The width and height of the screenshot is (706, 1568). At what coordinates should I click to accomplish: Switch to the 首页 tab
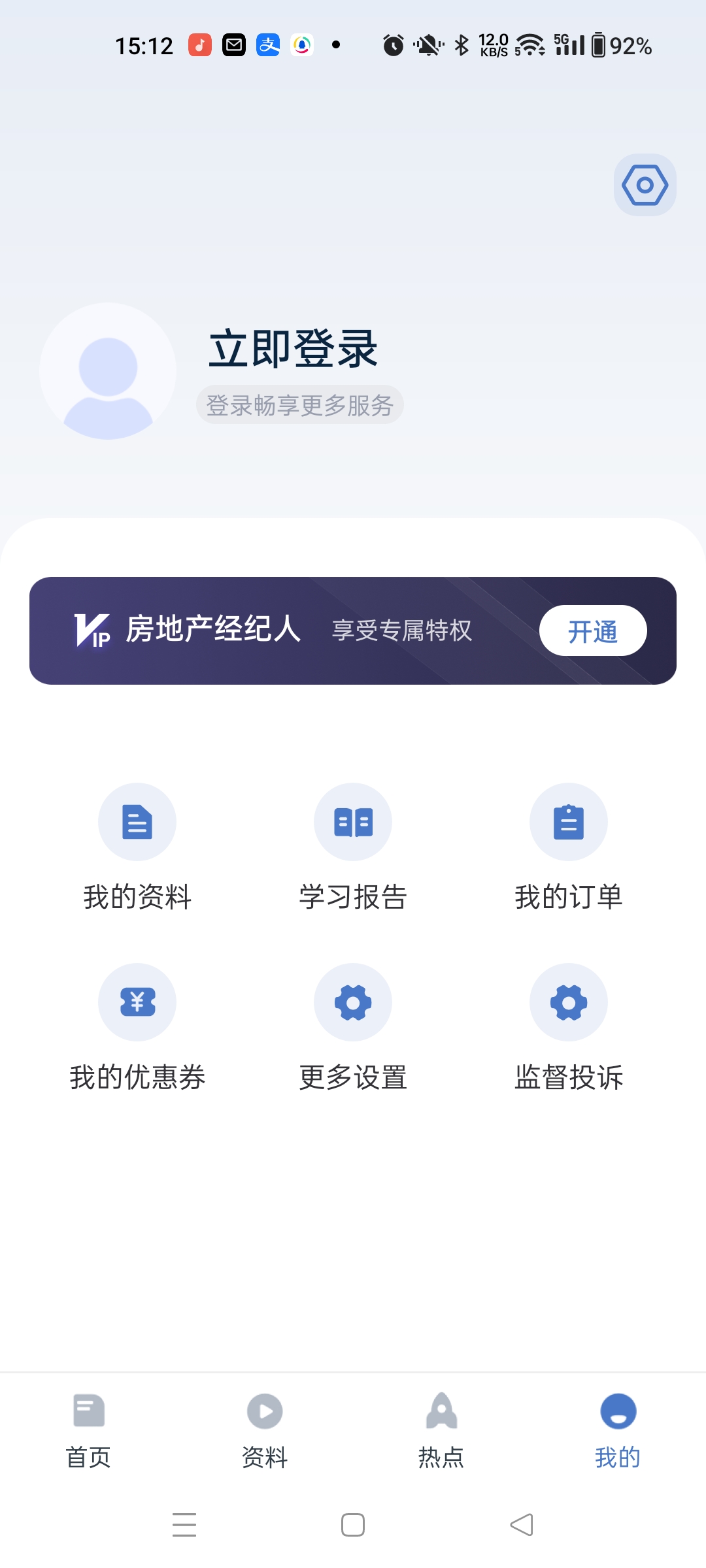88,1431
